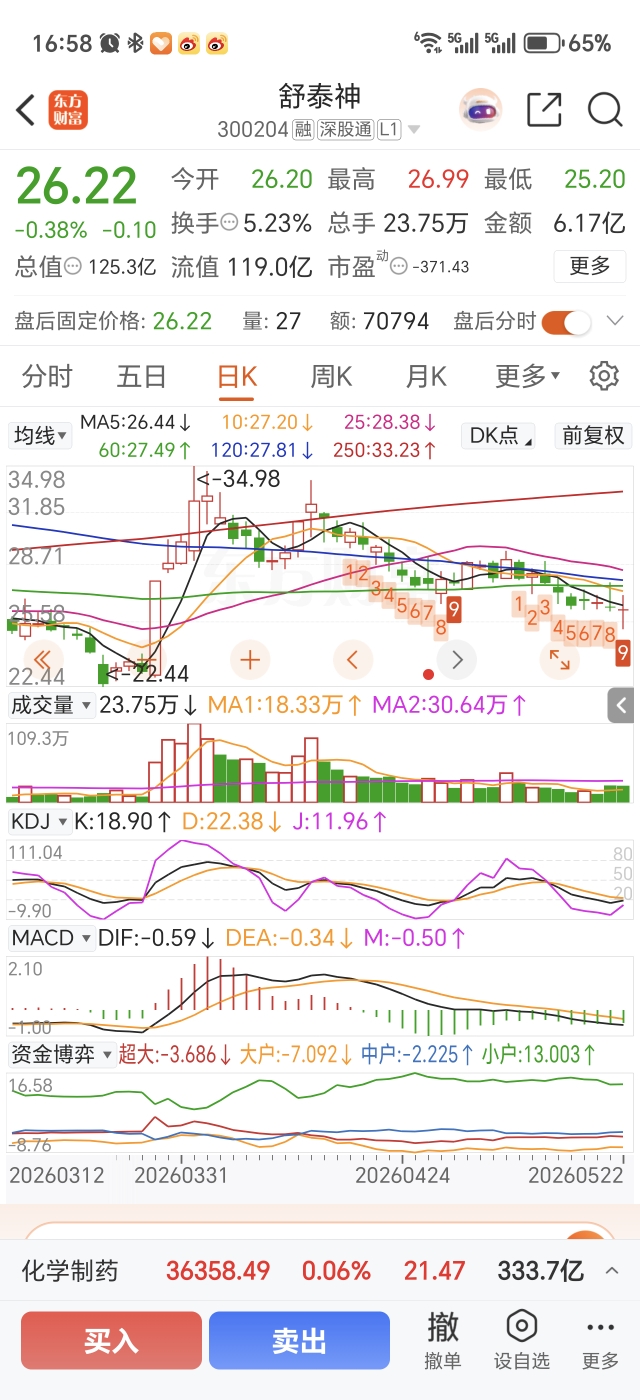Switch to the 五日 chart tab
Viewport: 640px width, 1400px height.
tap(141, 377)
